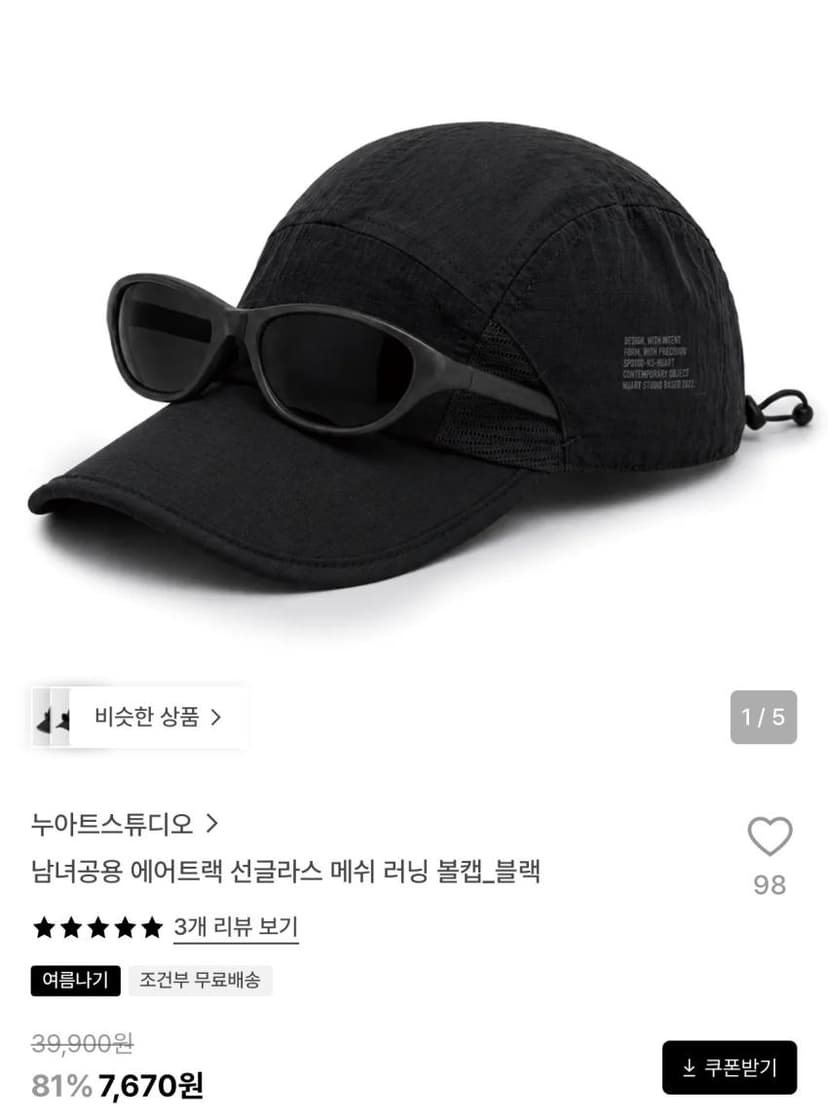Tap the 여름나기 tag
The image size is (828, 1111).
coord(75,981)
